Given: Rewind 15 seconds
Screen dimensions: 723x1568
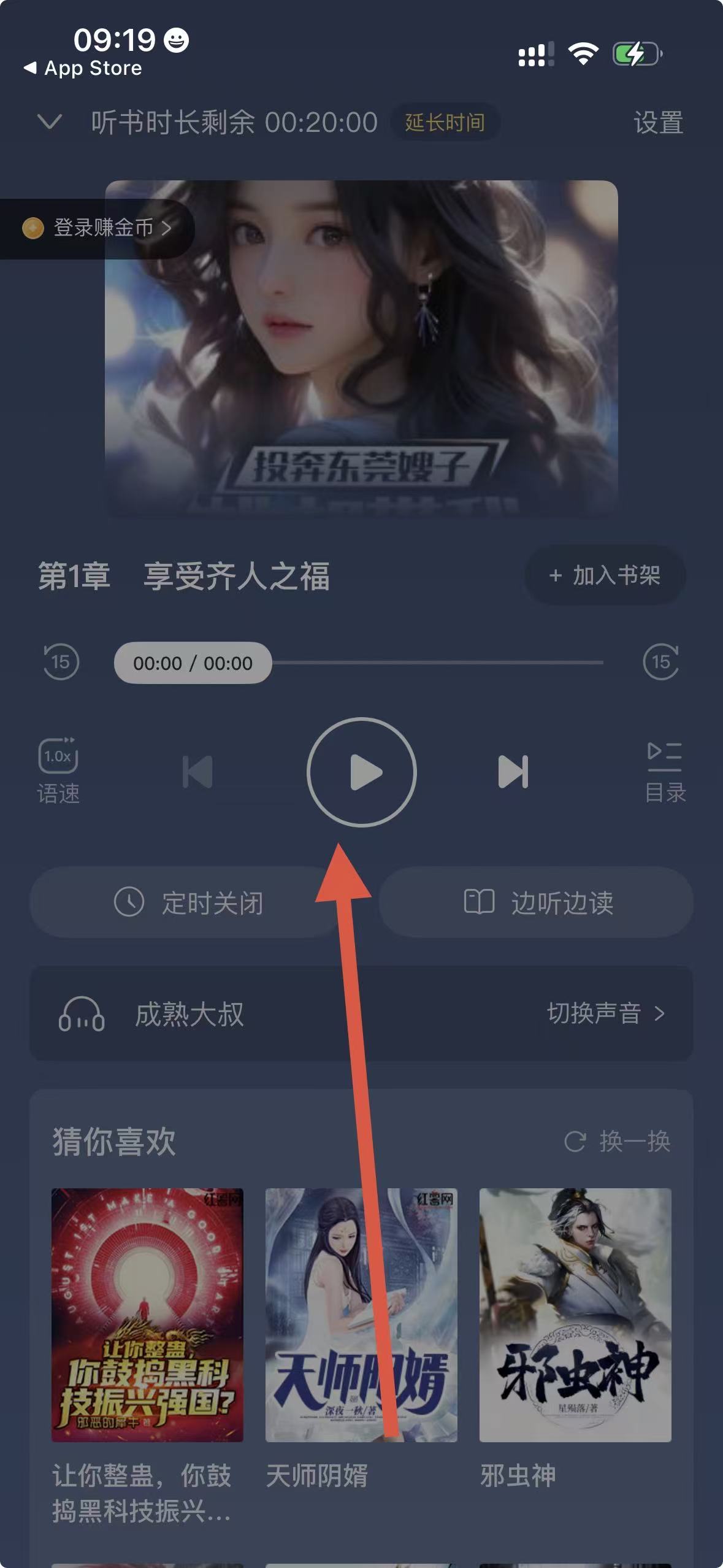Looking at the screenshot, I should pos(61,663).
